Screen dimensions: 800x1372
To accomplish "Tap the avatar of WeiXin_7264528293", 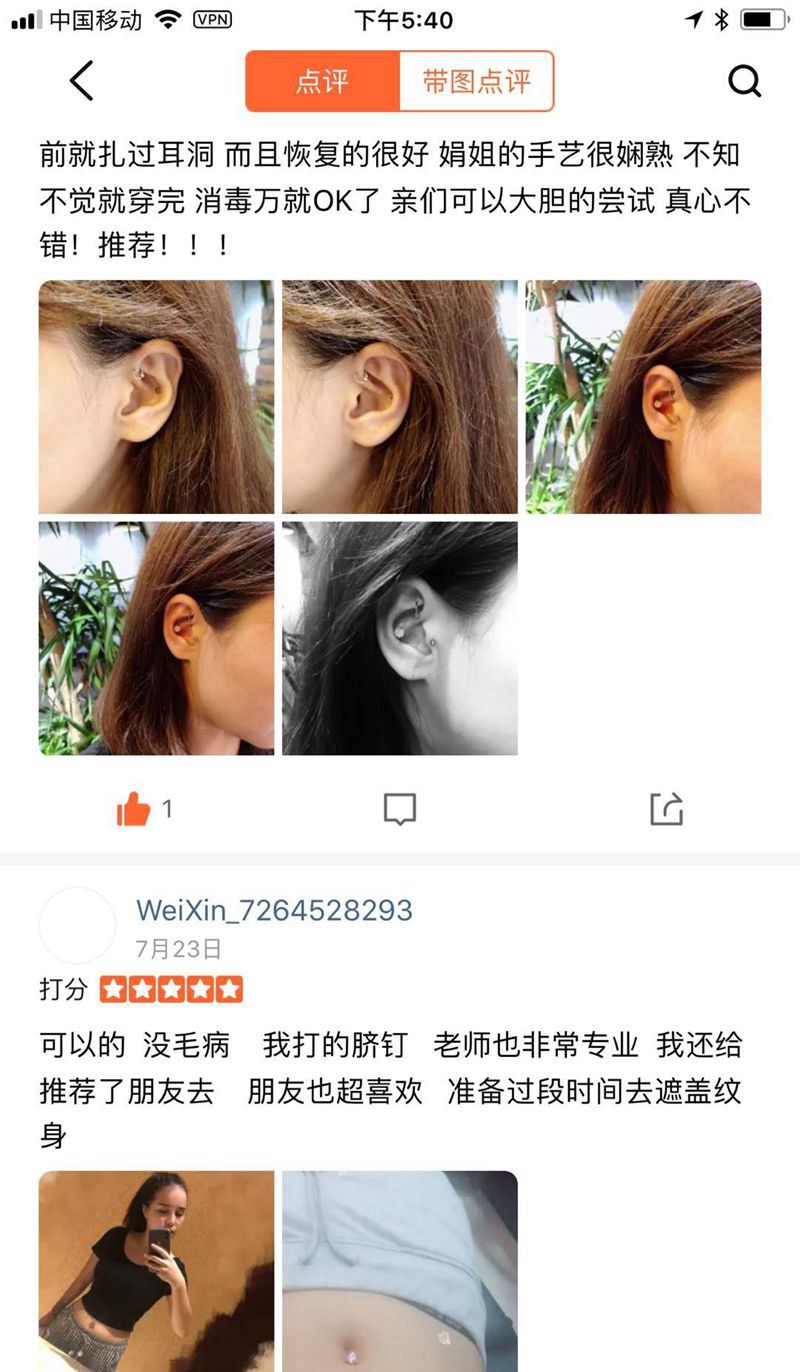I will [x=77, y=925].
